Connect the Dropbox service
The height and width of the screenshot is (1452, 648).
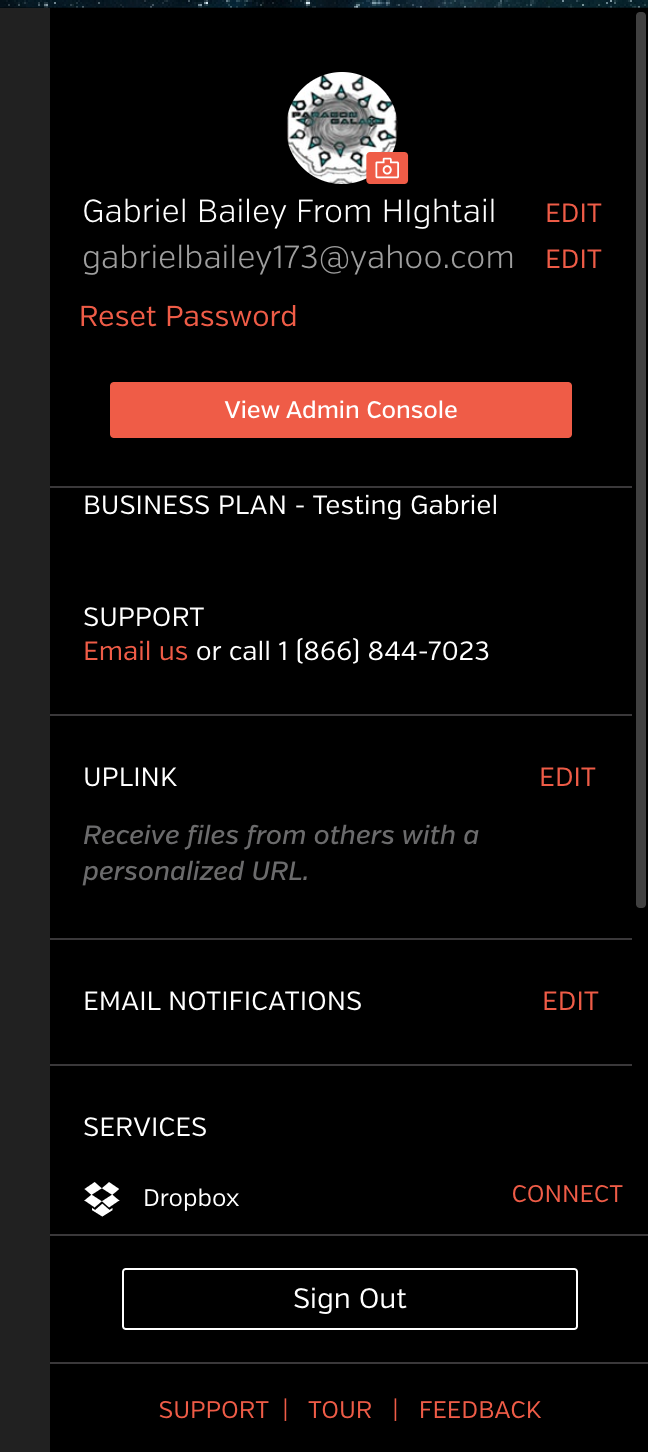tap(567, 1194)
